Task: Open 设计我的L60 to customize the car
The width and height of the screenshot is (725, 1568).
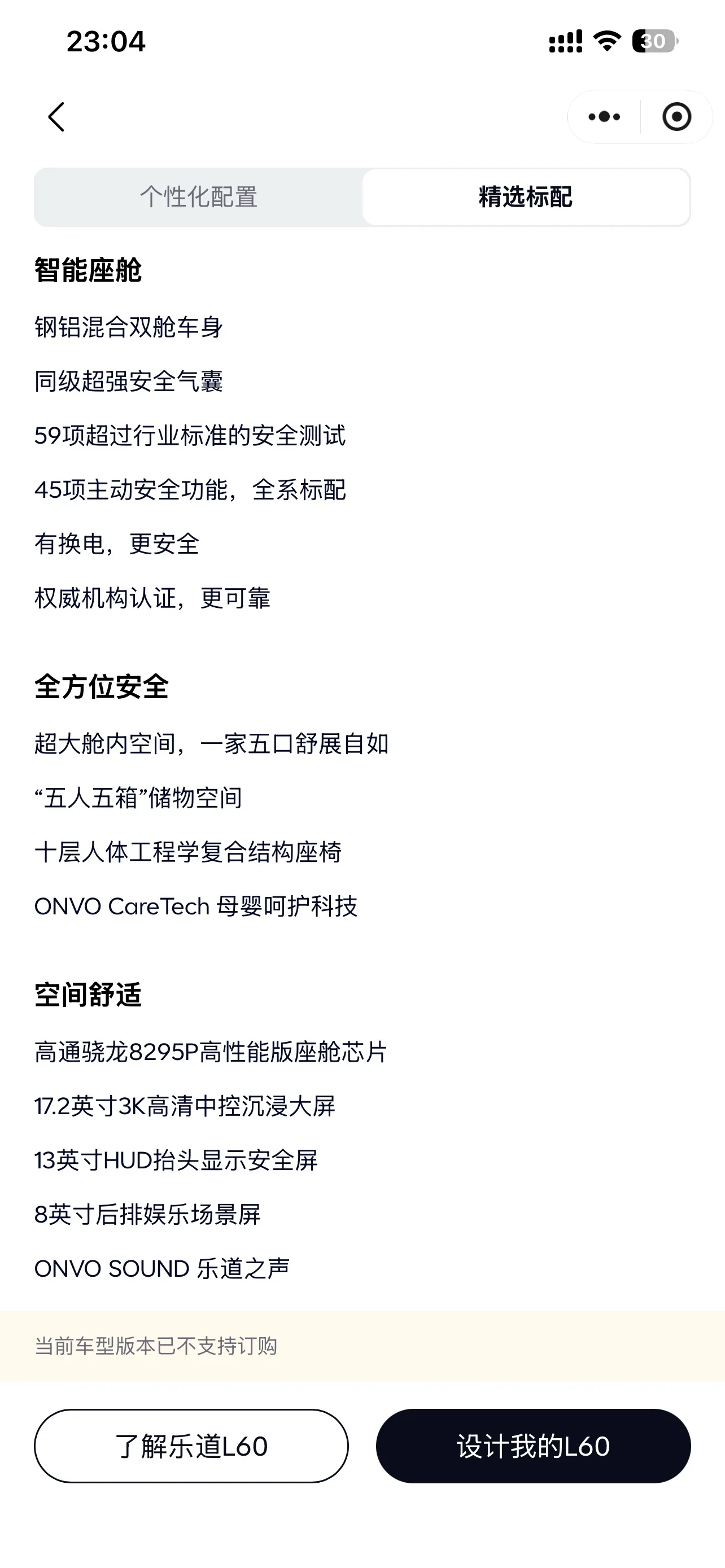Action: (533, 1446)
